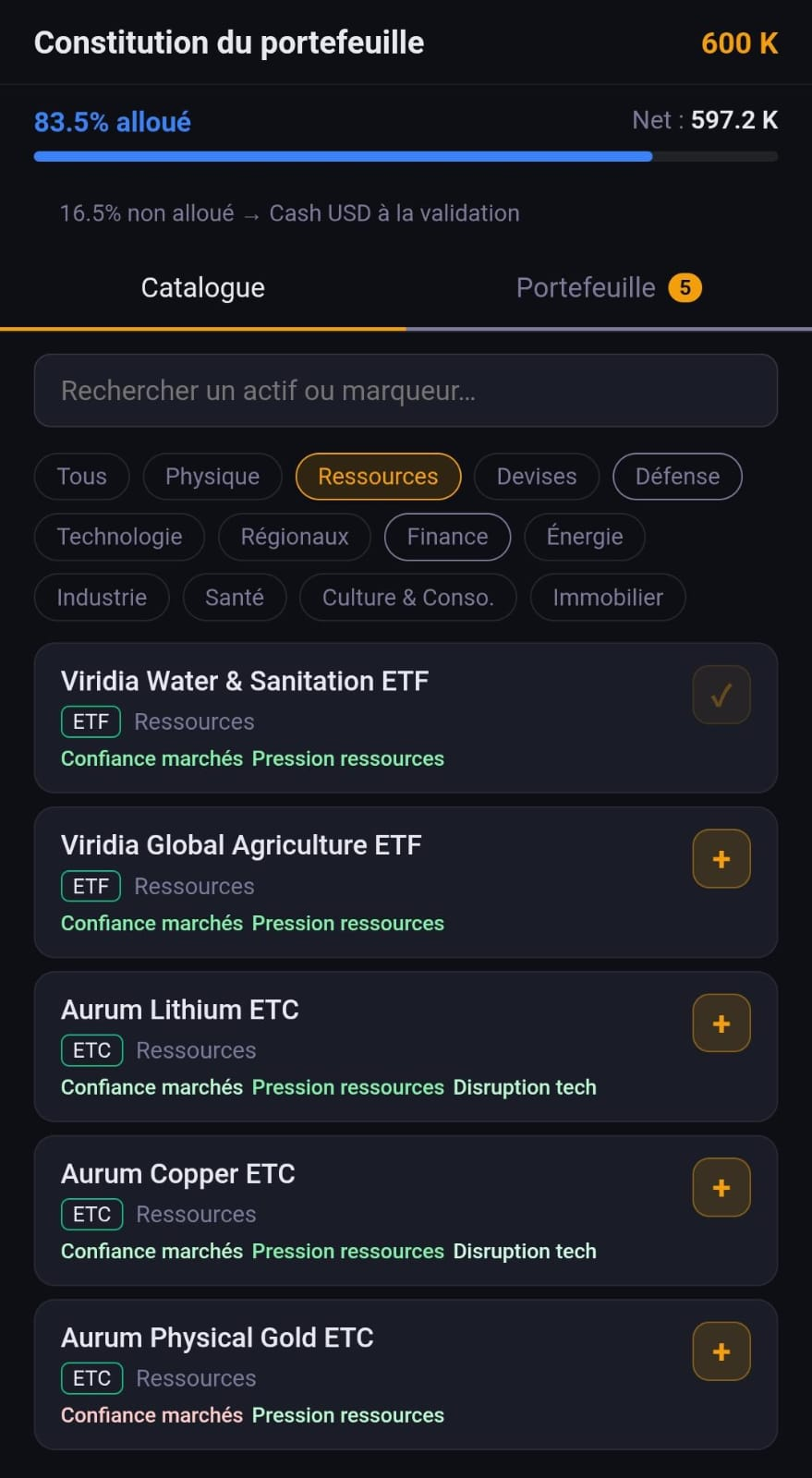Click the "5" badge next to Portefeuille
The image size is (812, 1478).
[685, 287]
